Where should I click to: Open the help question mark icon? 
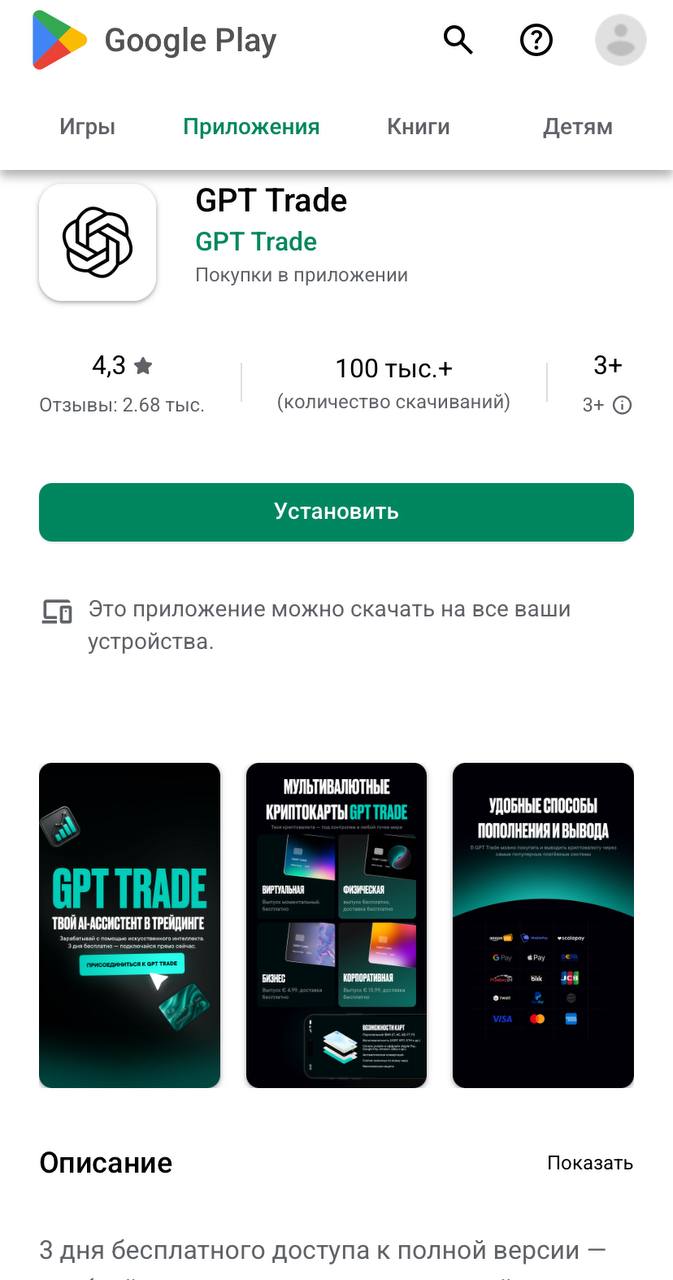tap(537, 40)
